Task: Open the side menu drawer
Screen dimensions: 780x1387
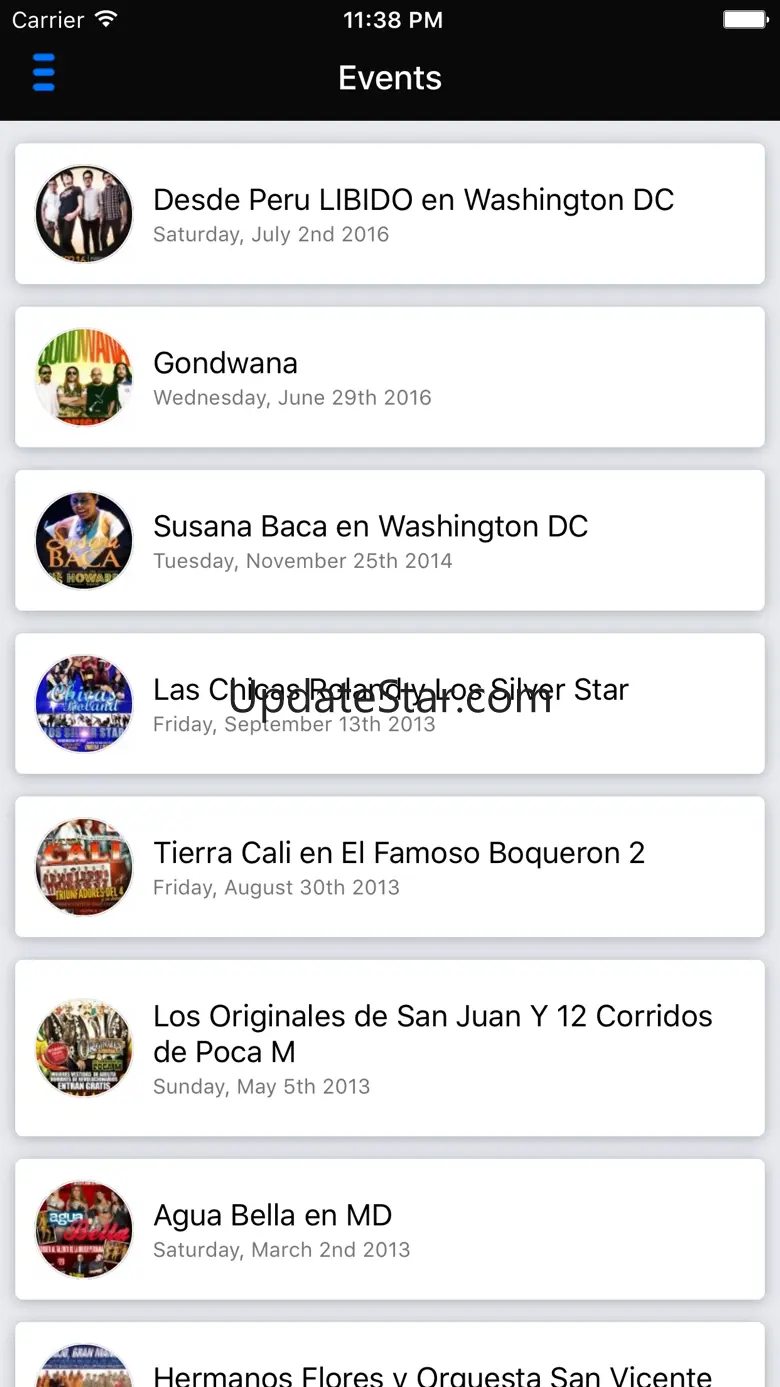Action: click(x=43, y=74)
